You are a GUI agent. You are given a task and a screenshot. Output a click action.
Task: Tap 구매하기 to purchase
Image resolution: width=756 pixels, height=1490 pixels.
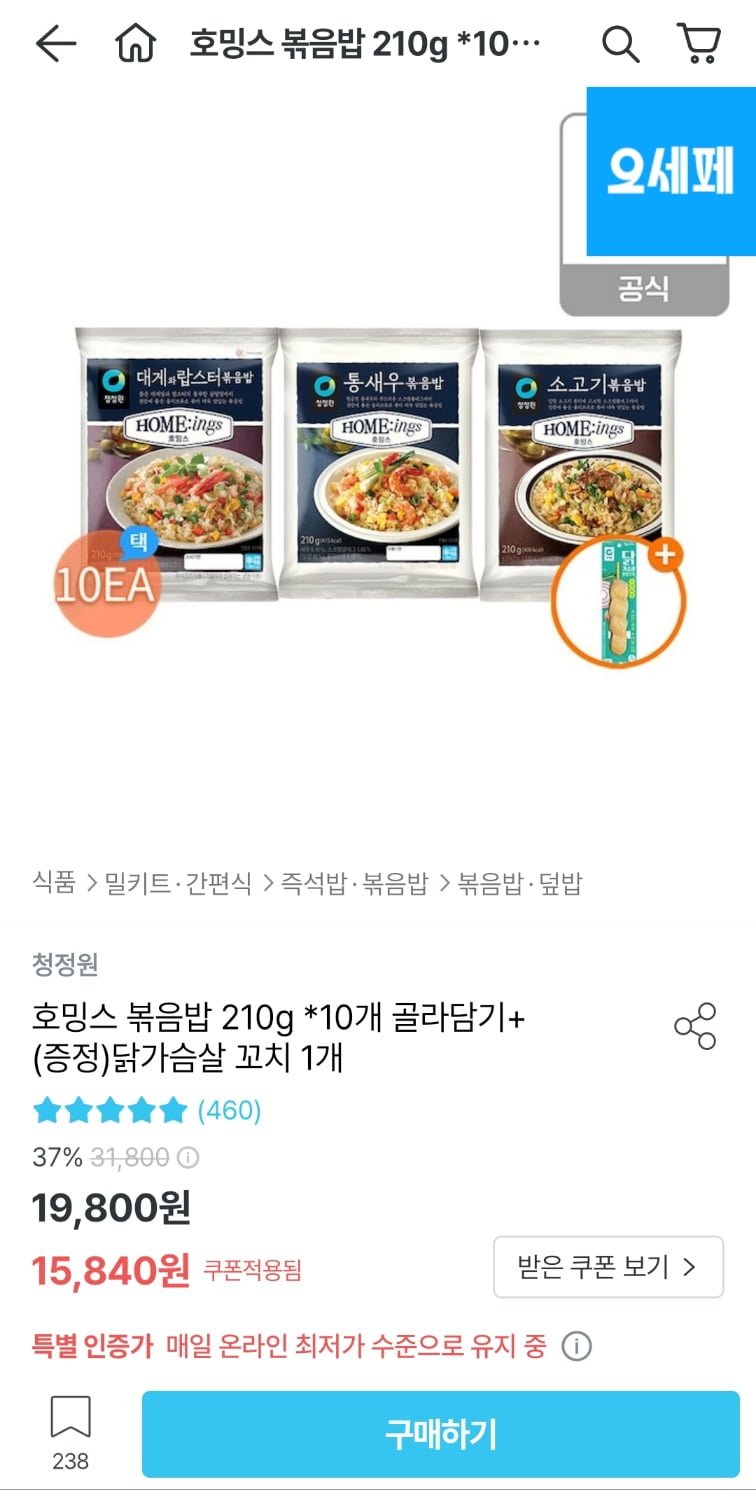coord(440,1434)
